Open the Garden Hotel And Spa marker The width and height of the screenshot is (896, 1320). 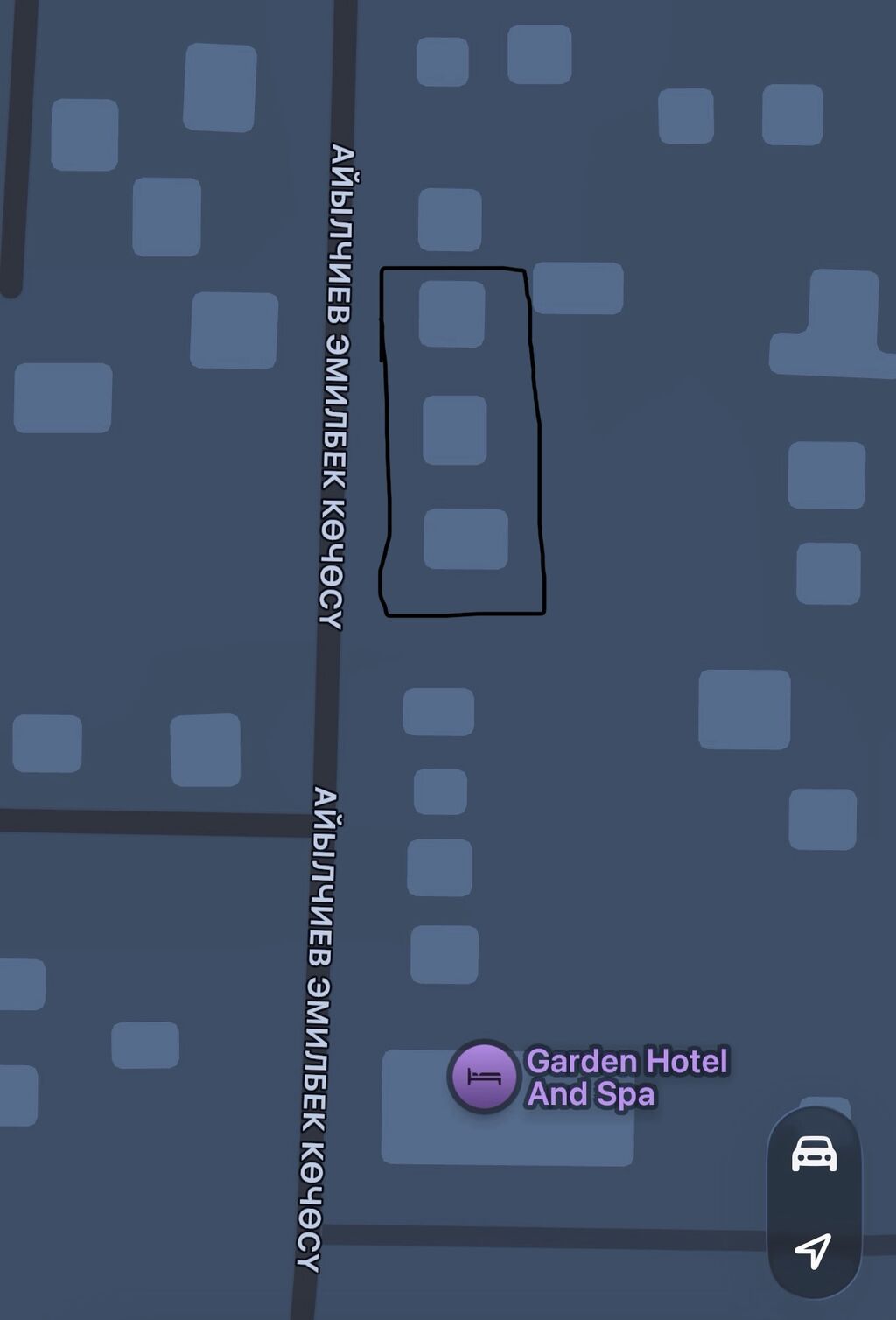tap(483, 1076)
